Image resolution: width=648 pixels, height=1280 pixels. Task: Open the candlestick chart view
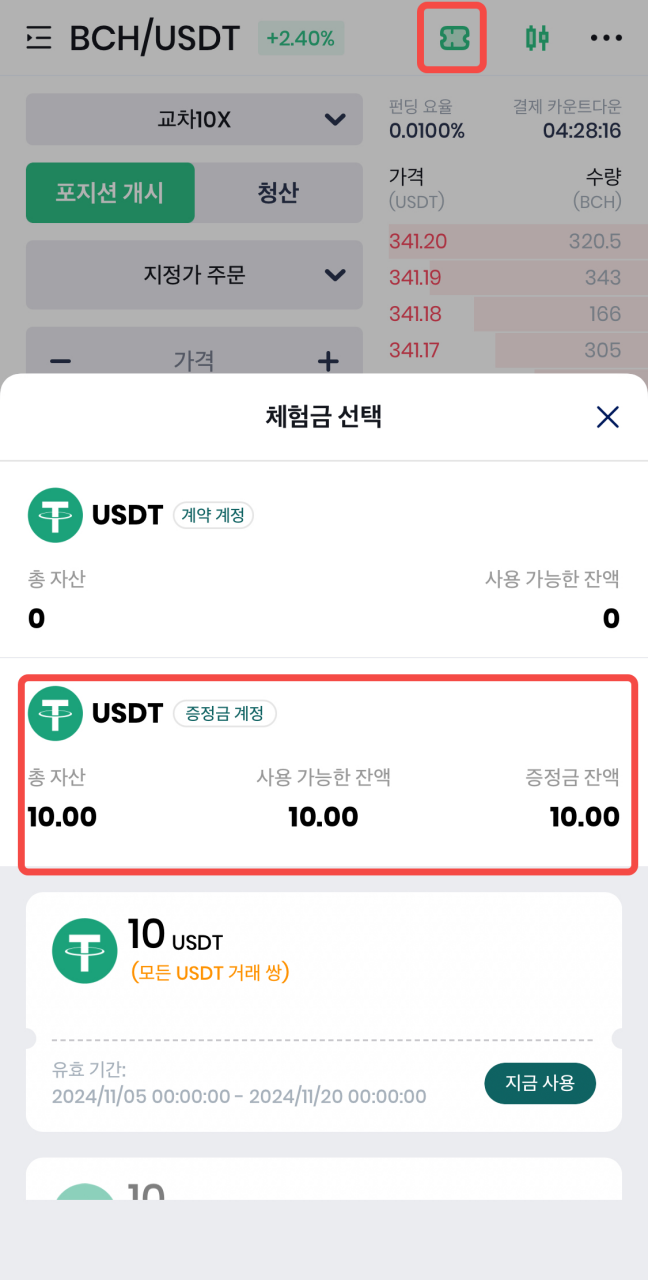(x=537, y=38)
